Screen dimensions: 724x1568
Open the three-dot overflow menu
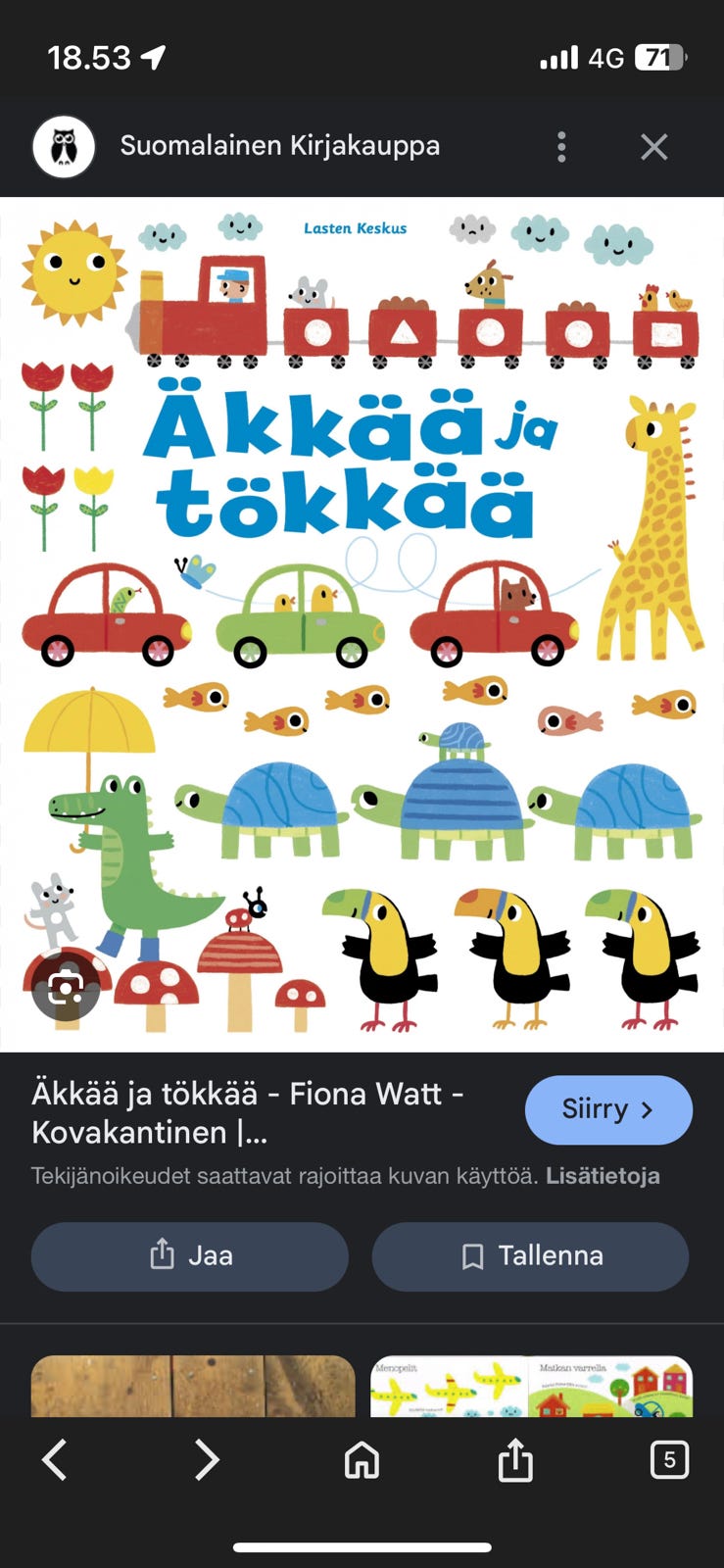pos(561,147)
